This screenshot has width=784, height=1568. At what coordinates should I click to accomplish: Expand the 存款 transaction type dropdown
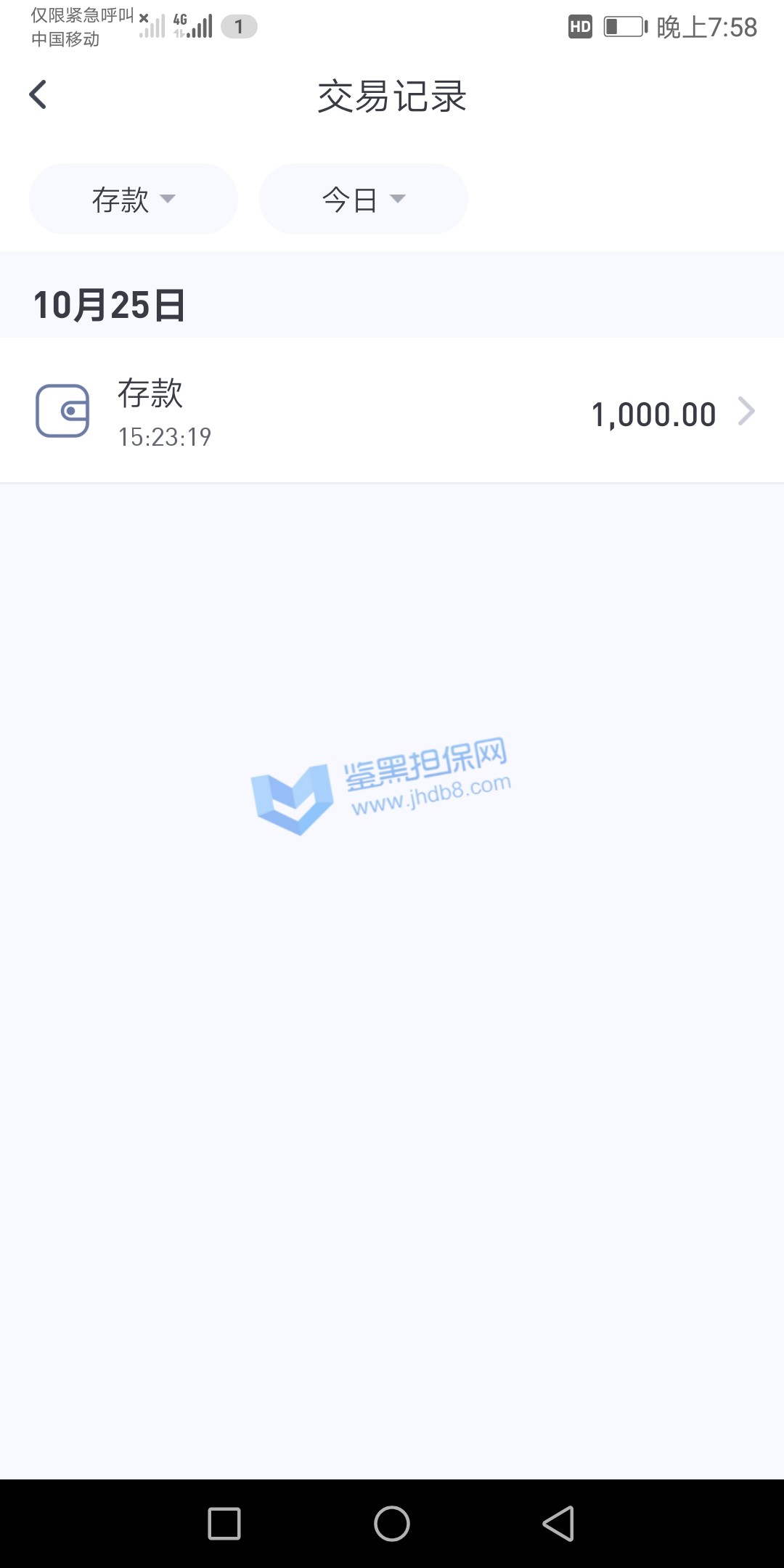pyautogui.click(x=134, y=199)
